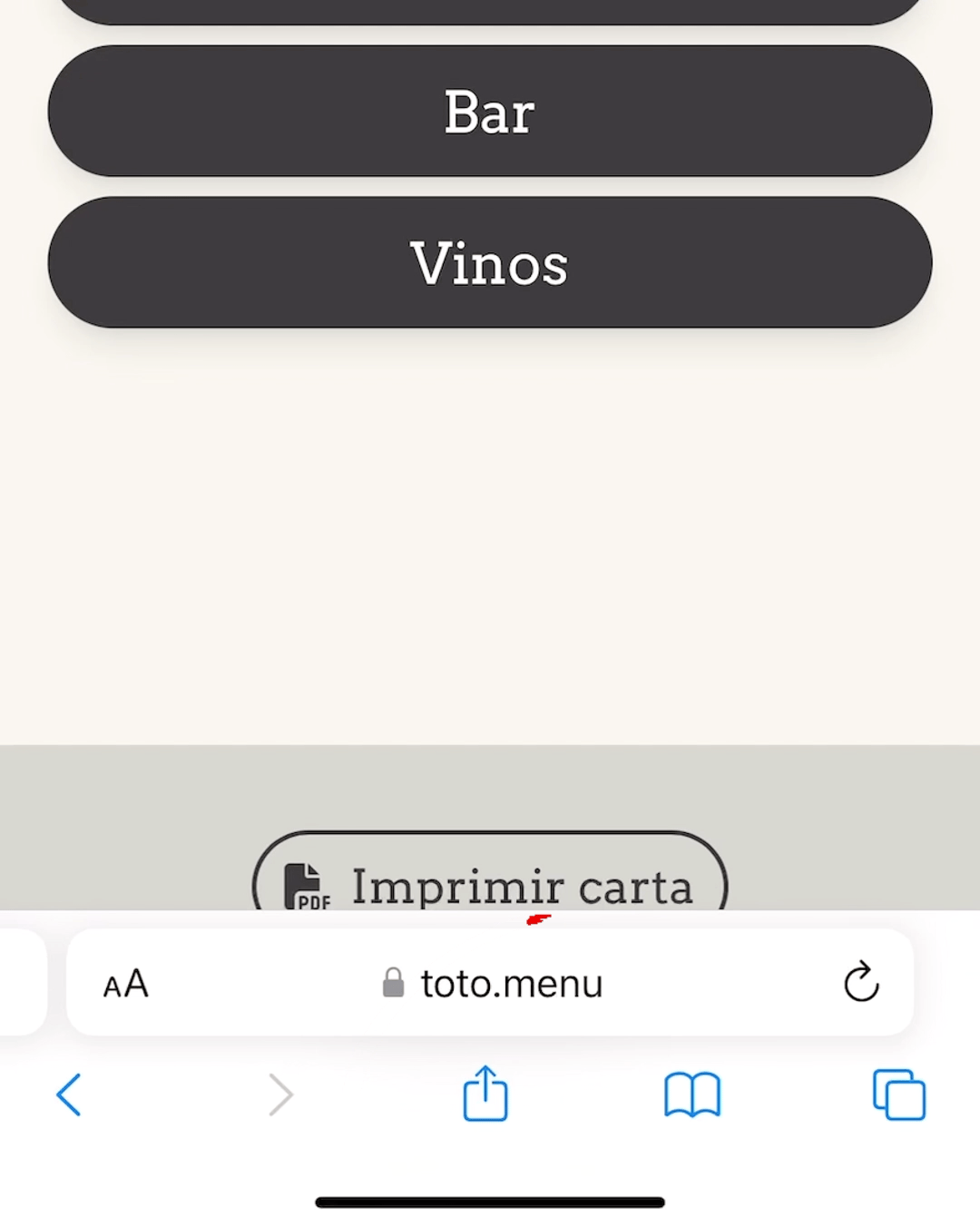
Task: Tap the toto.menu address field
Action: [511, 983]
